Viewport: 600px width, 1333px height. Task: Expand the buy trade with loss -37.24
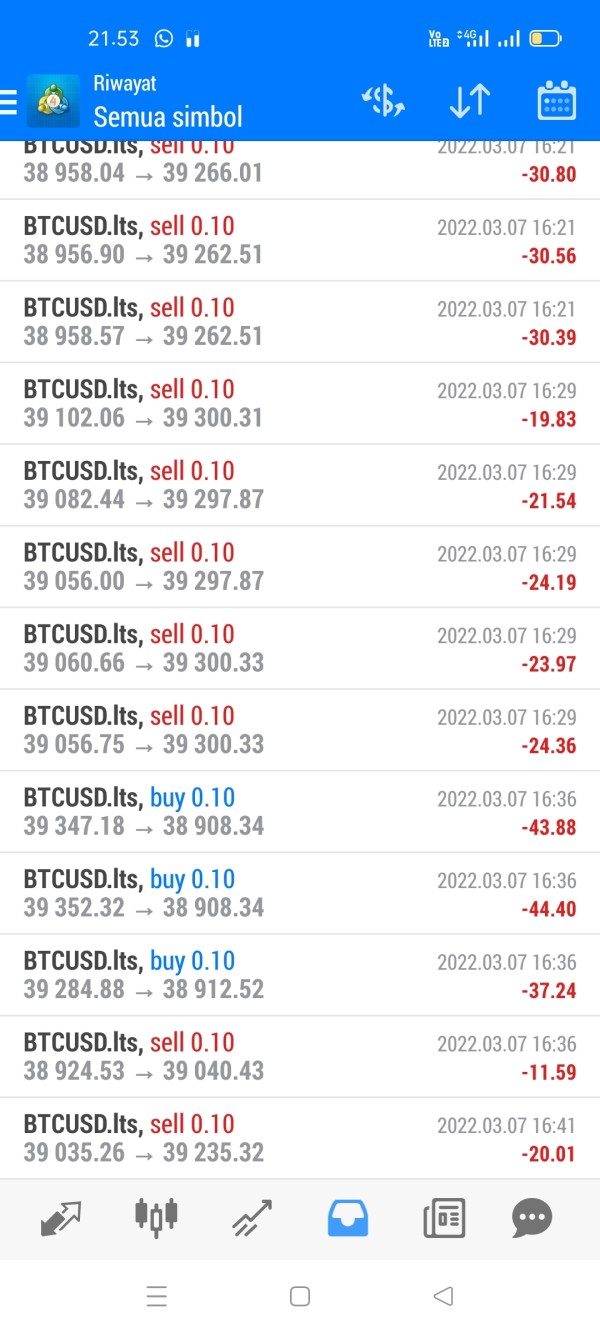point(300,976)
